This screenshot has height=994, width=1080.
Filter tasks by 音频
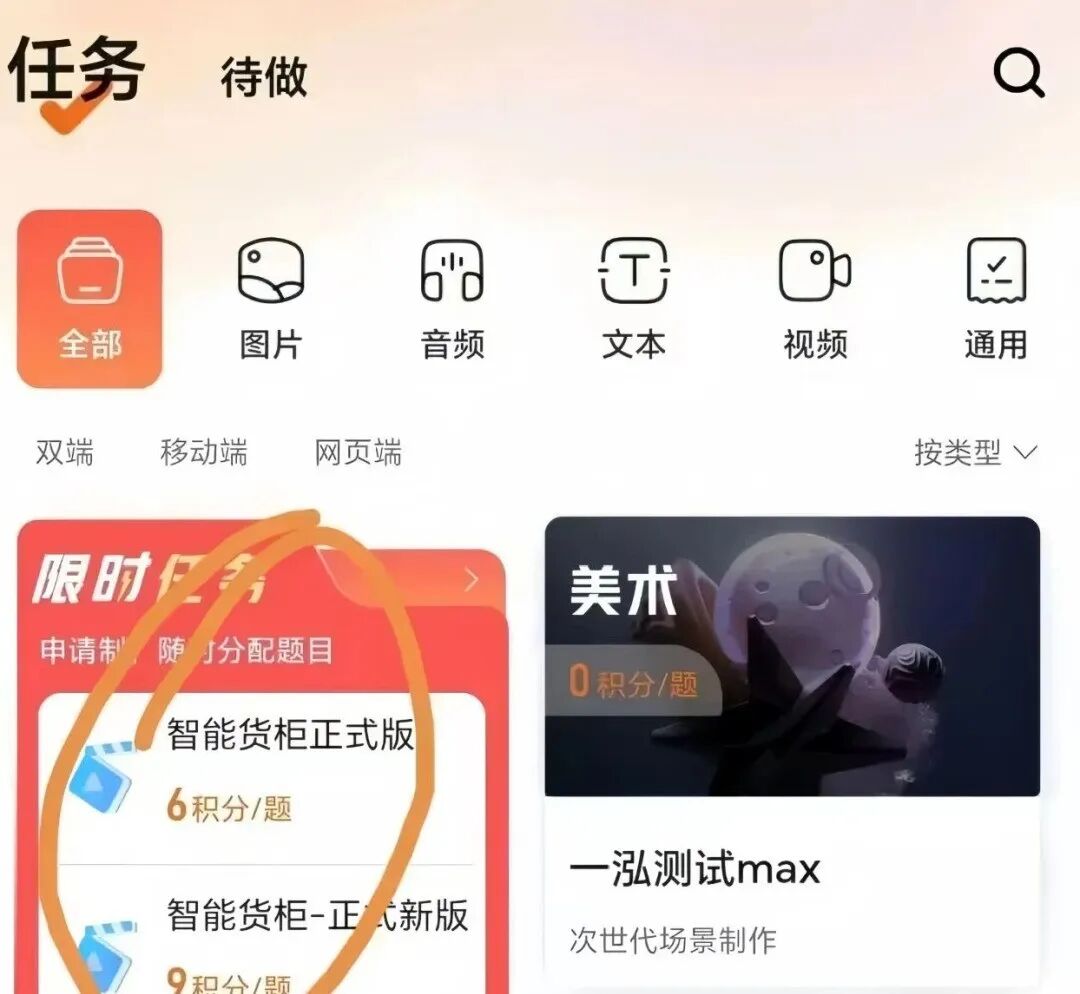[x=452, y=298]
